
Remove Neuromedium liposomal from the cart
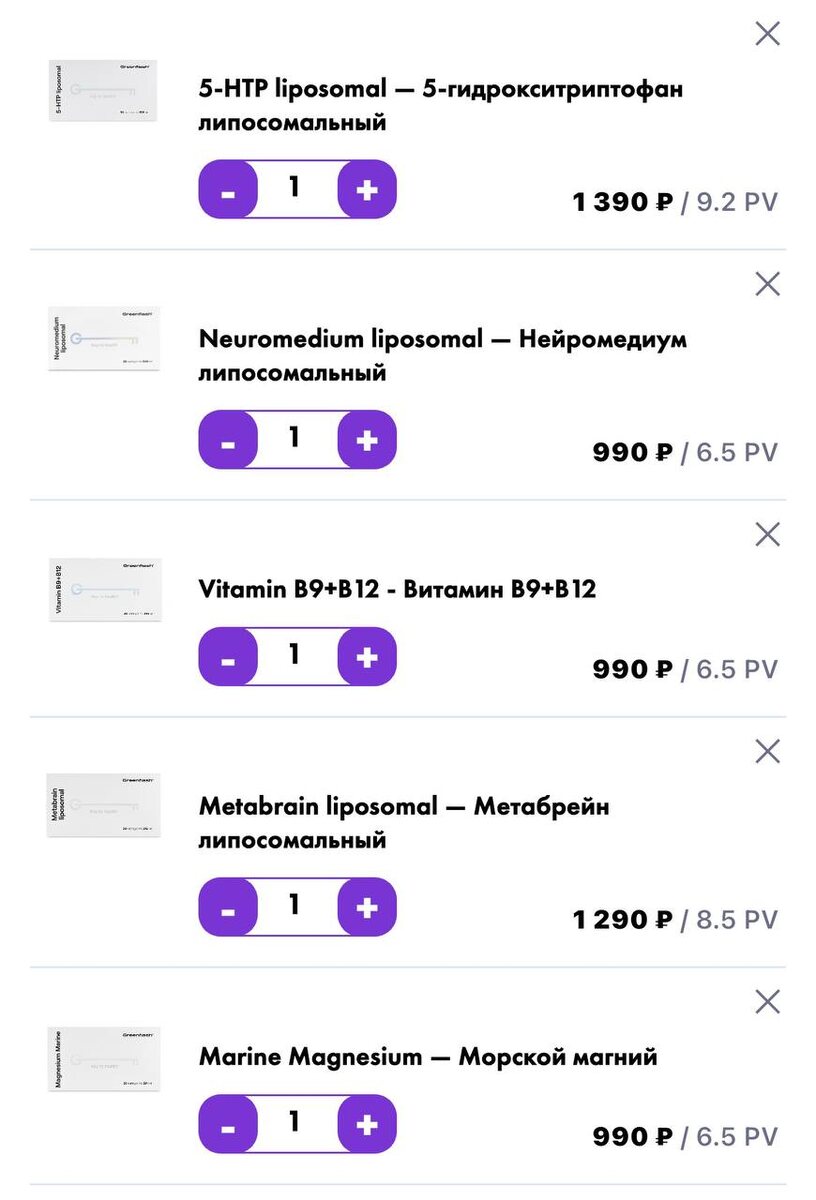(x=767, y=284)
